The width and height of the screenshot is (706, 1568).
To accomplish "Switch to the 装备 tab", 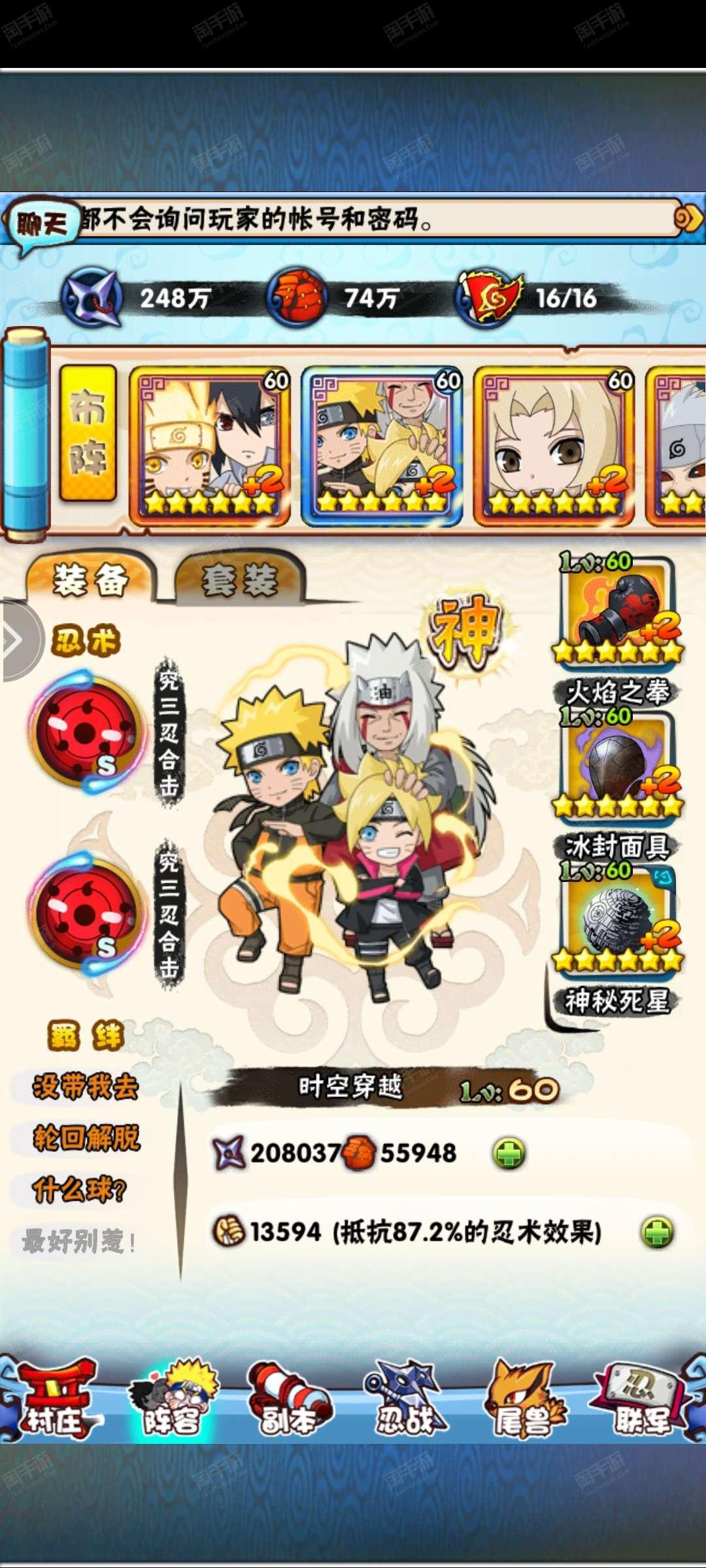I will click(90, 580).
